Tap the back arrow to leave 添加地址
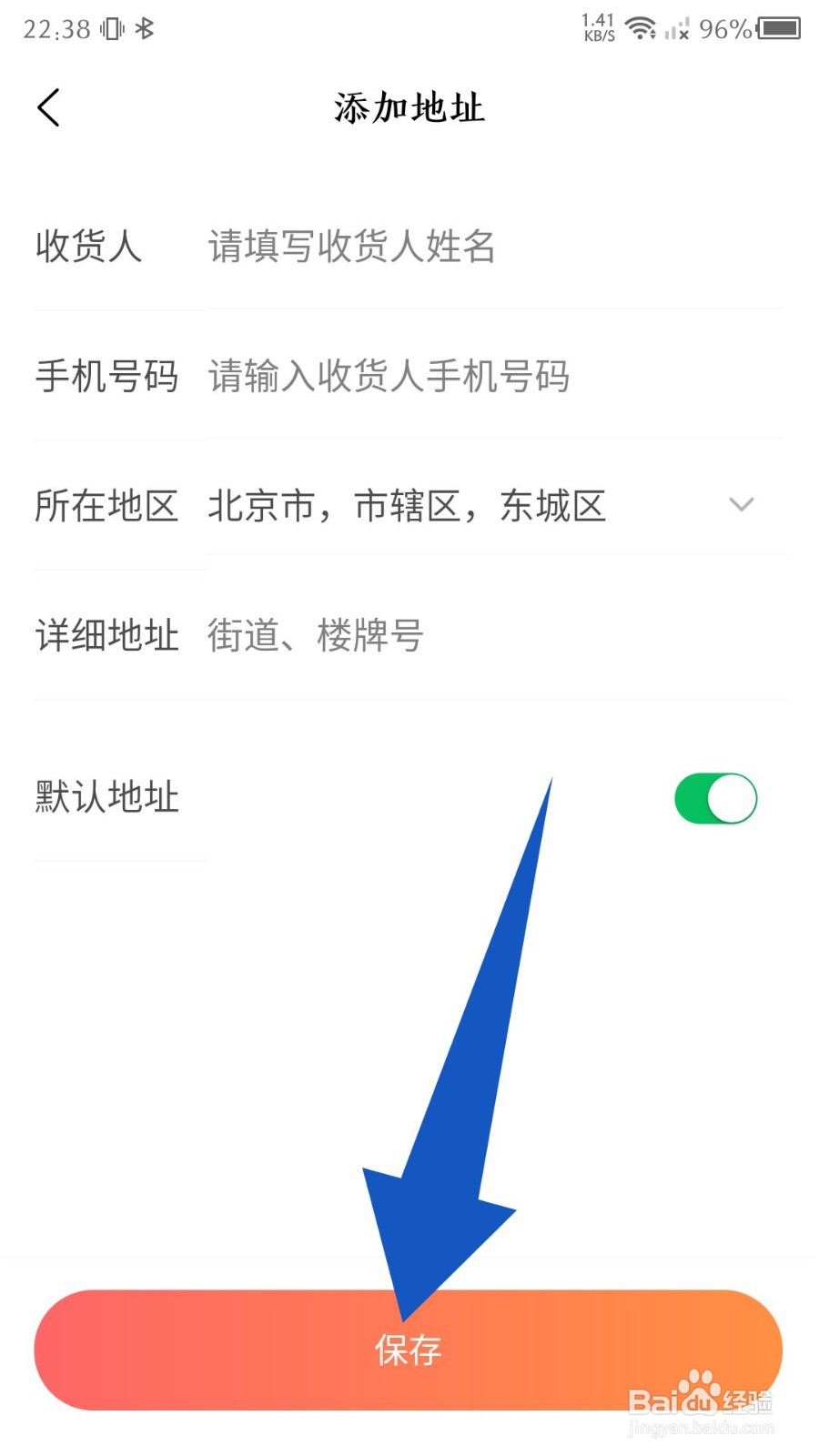The image size is (819, 1456). pos(47,106)
